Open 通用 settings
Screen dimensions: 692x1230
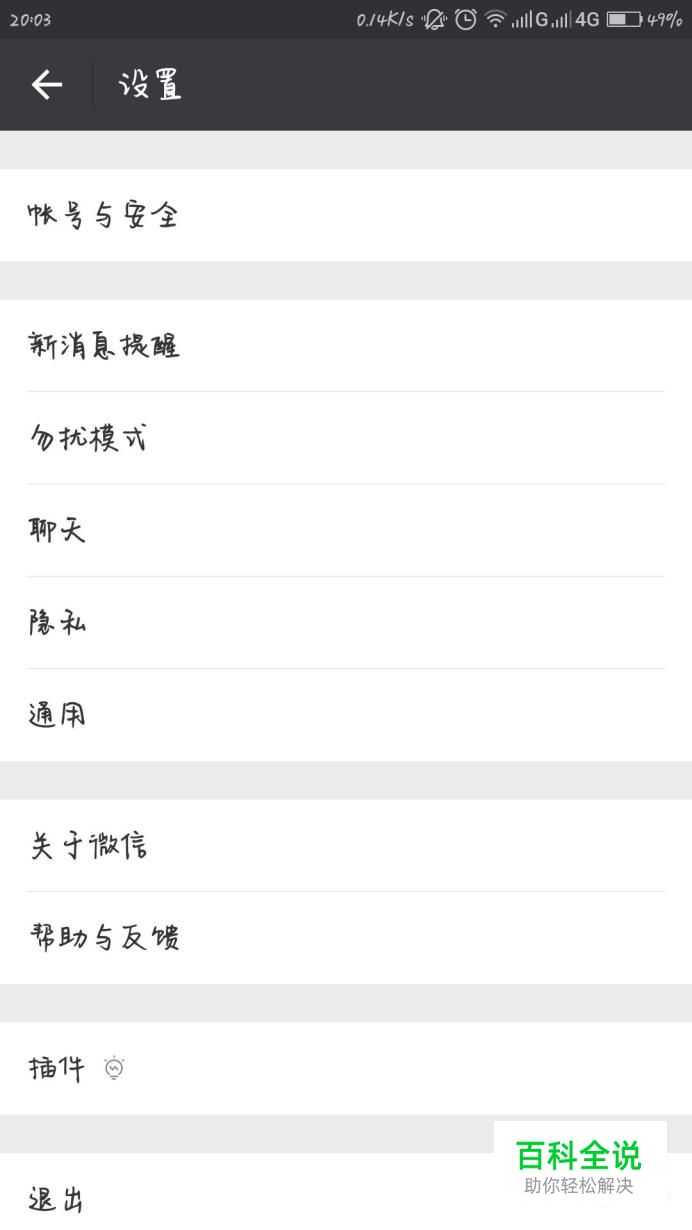point(346,715)
